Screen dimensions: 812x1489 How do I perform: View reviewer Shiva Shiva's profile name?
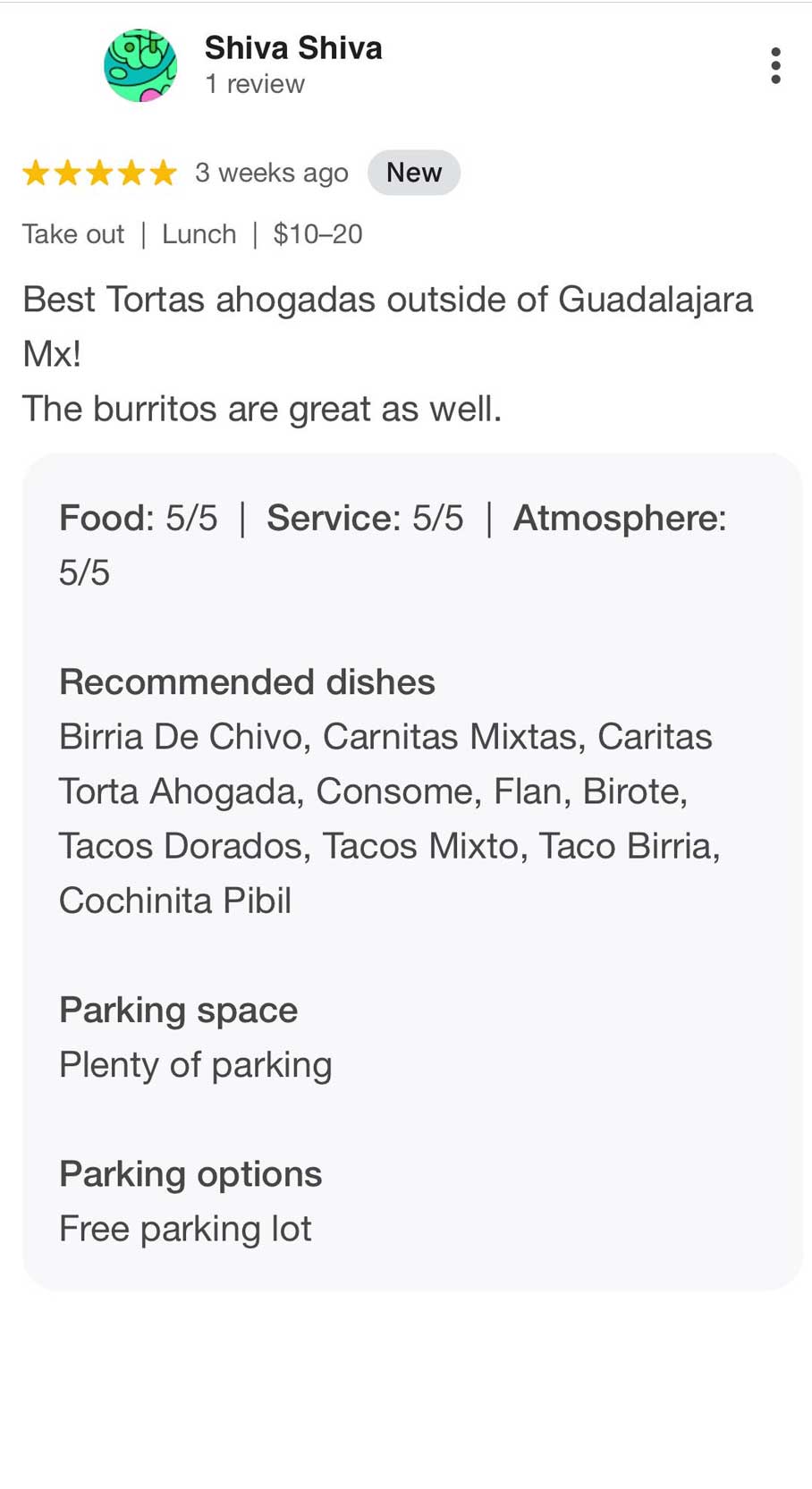coord(293,47)
